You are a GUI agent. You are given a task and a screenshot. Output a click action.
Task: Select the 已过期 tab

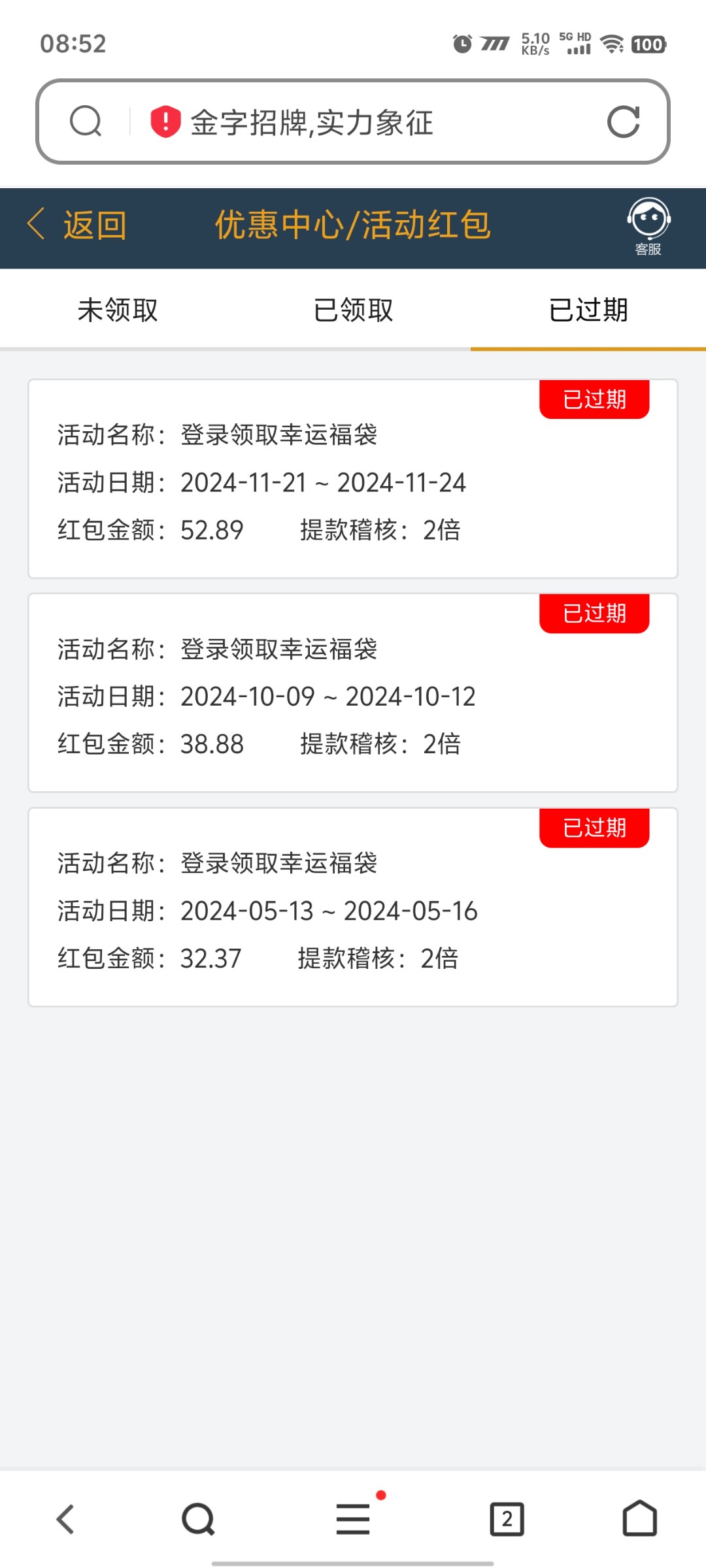[588, 310]
